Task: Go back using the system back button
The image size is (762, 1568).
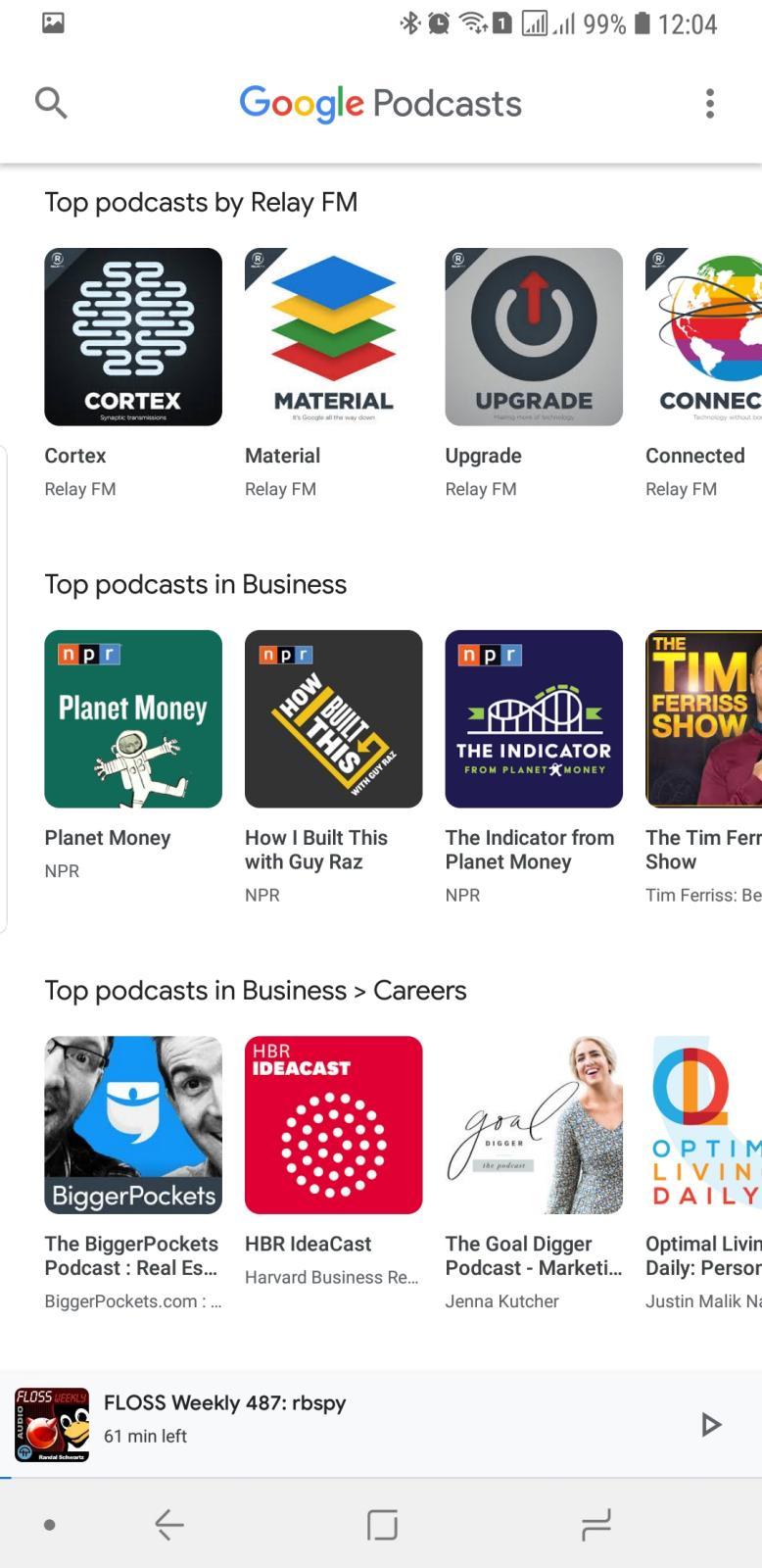Action: [168, 1524]
